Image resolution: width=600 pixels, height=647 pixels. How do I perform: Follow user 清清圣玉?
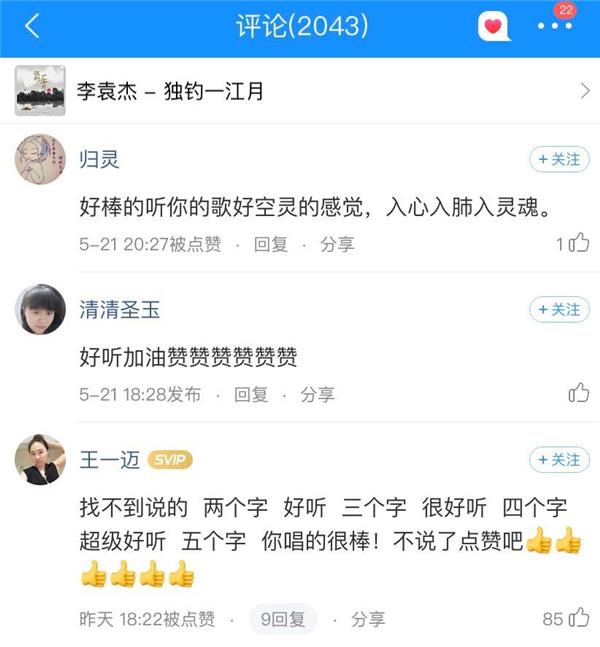click(559, 309)
